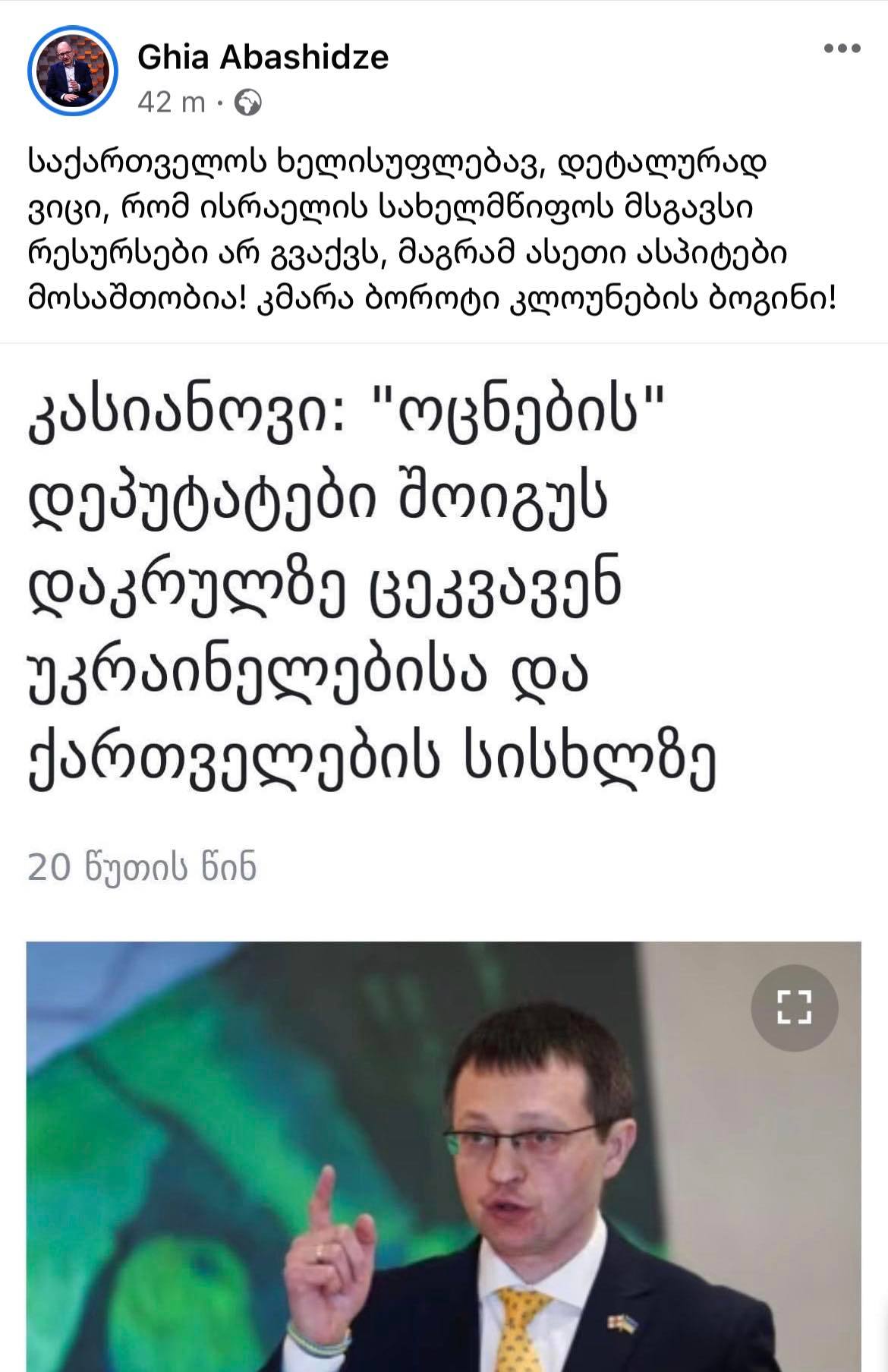Viewport: 888px width, 1372px height.
Task: Open the post's three-dot overflow menu
Action: coord(842,49)
